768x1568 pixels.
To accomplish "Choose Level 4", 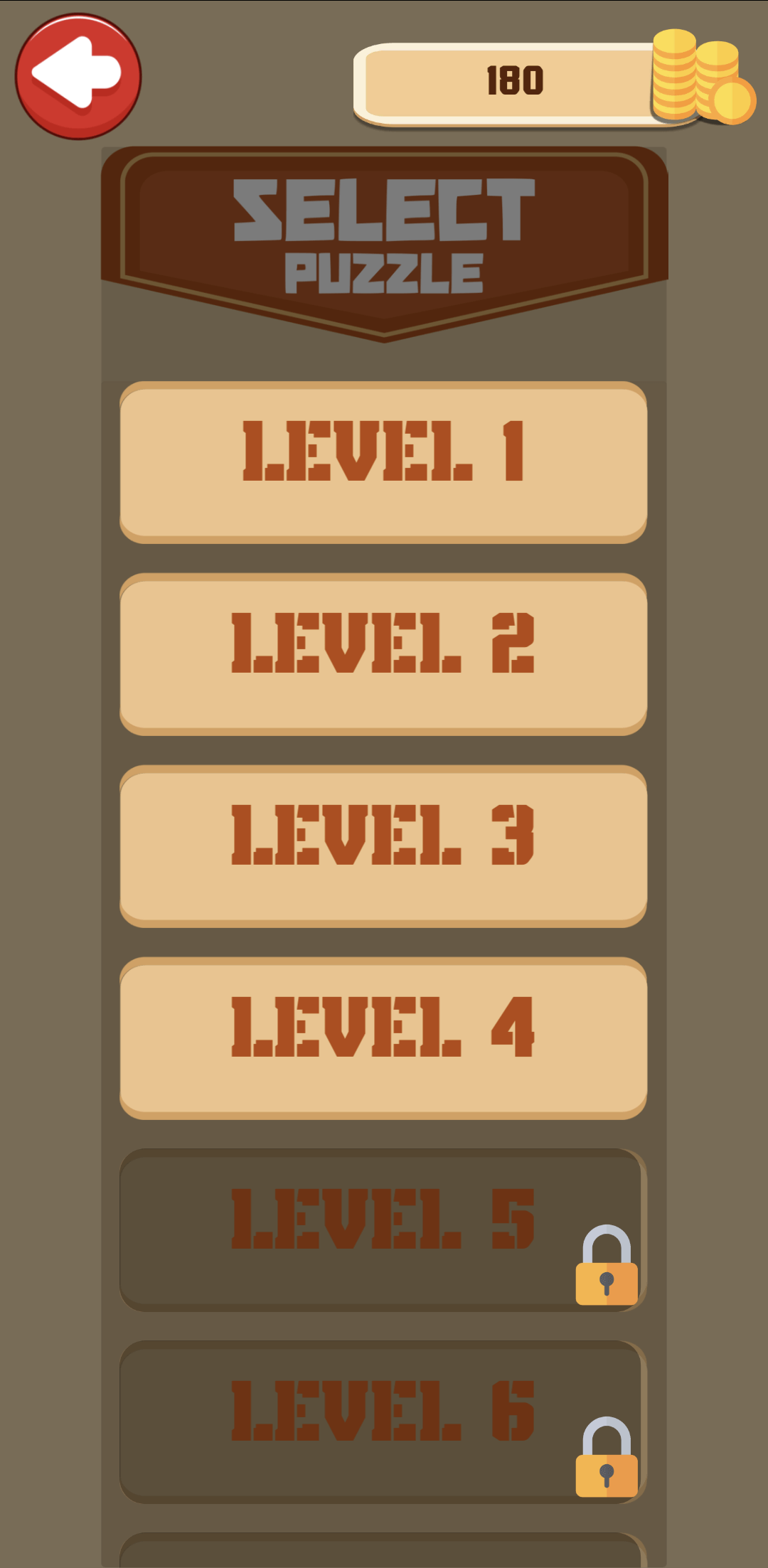I will tap(383, 1037).
